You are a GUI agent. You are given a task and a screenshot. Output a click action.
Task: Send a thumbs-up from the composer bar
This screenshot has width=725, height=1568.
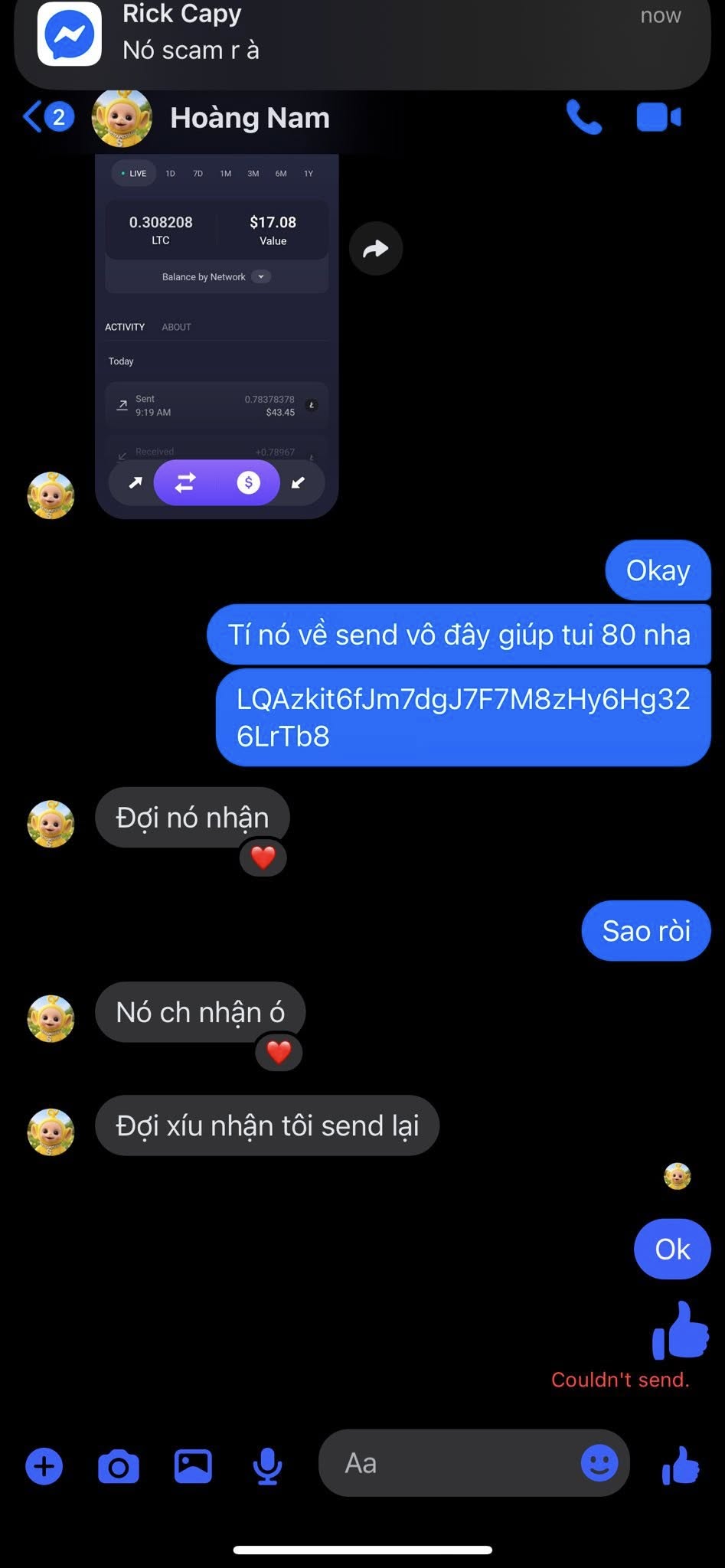[x=680, y=1466]
